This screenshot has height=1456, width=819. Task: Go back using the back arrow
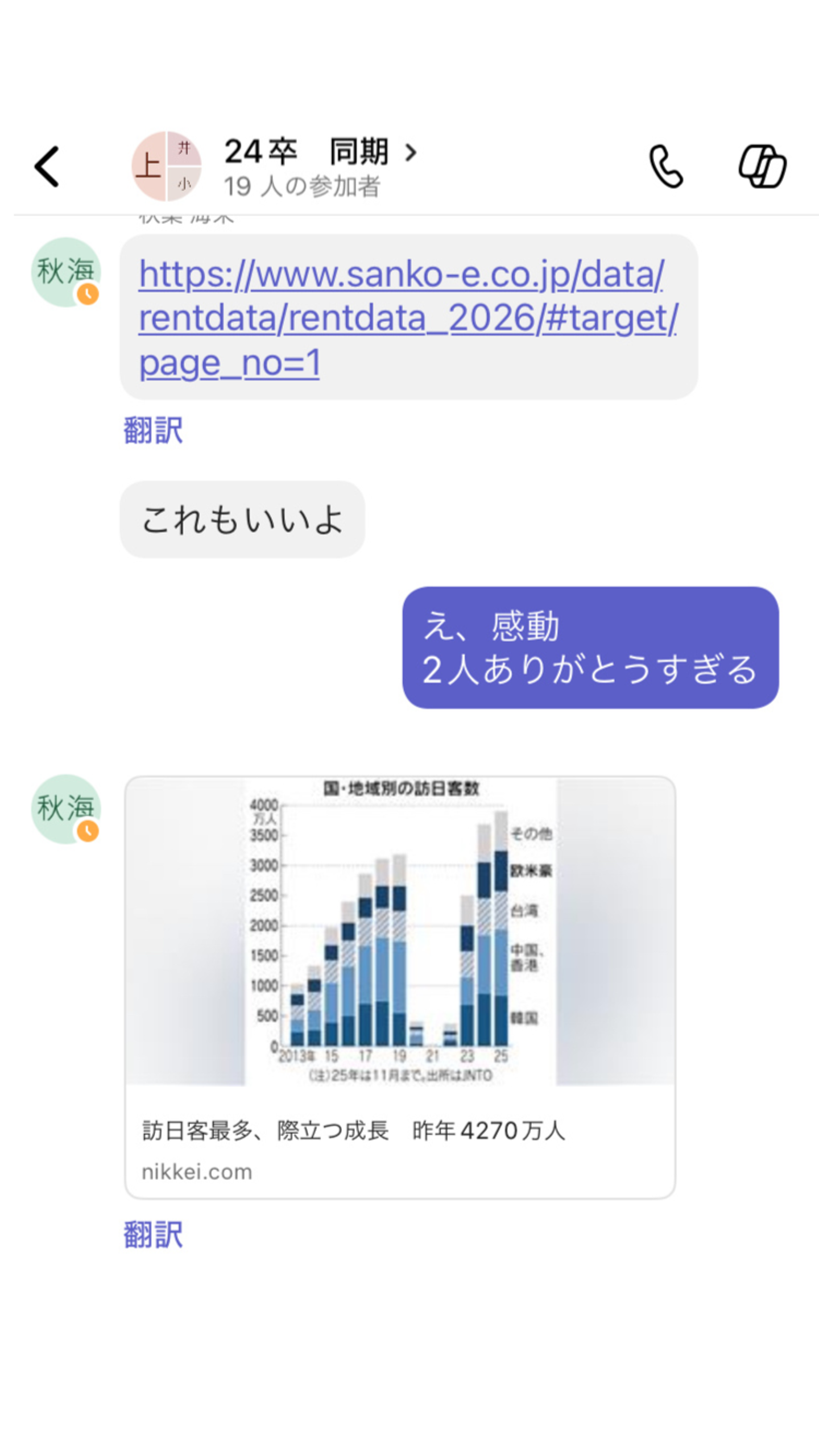47,167
